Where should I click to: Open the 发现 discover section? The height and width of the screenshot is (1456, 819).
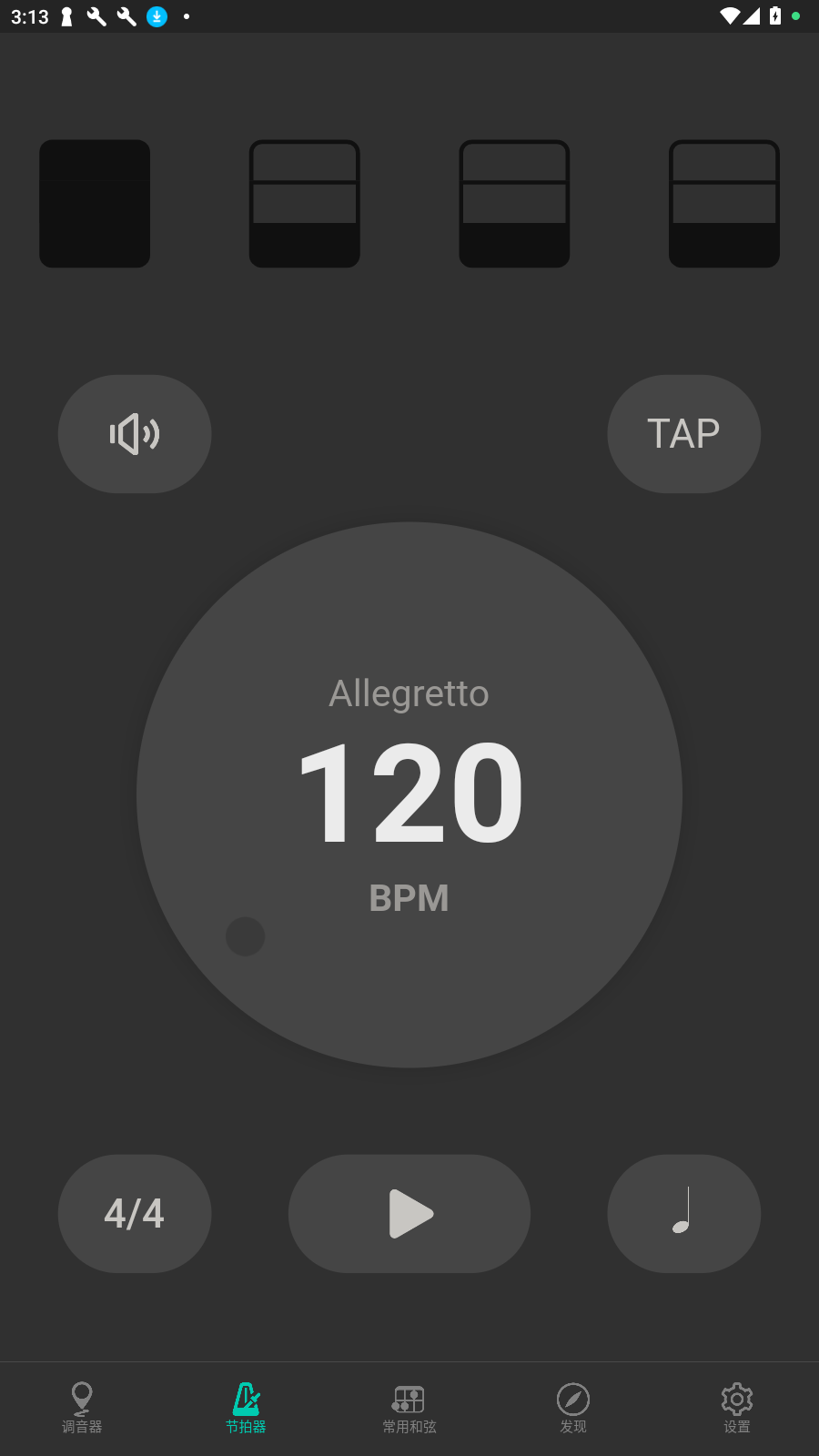572,1408
